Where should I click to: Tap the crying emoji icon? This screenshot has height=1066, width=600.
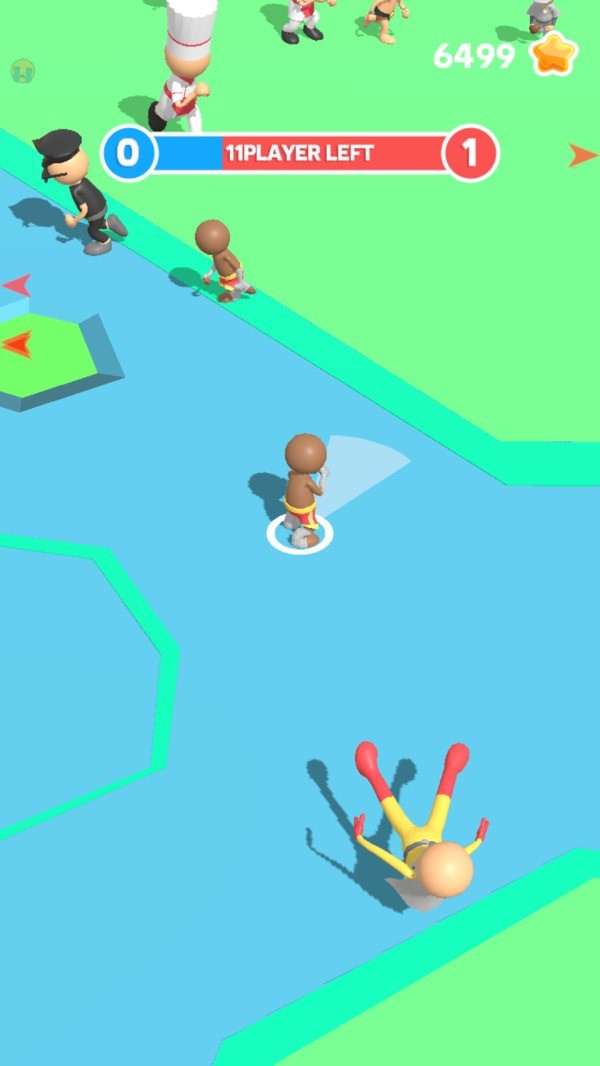click(x=22, y=70)
